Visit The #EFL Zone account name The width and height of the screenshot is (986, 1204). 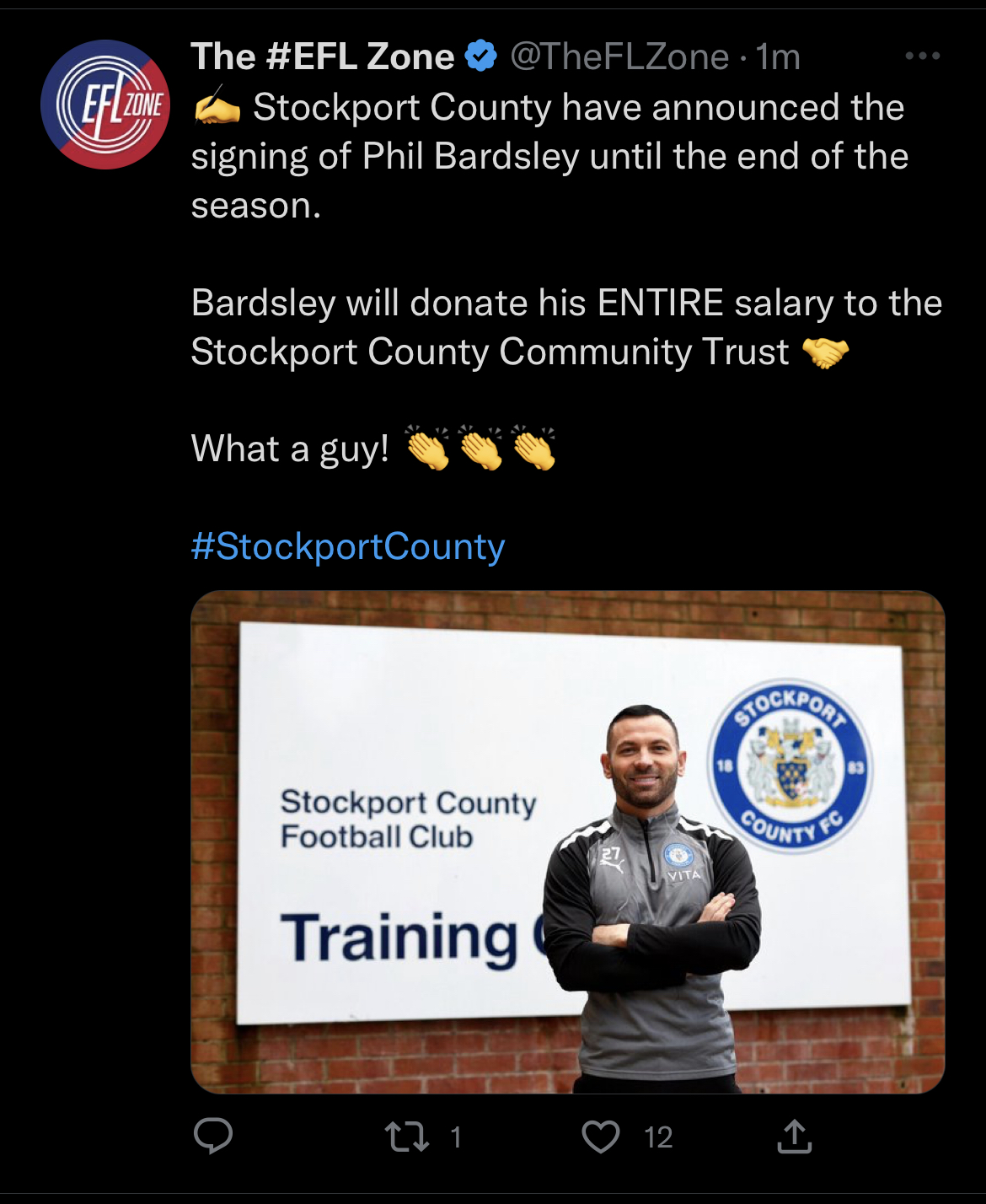pos(323,56)
